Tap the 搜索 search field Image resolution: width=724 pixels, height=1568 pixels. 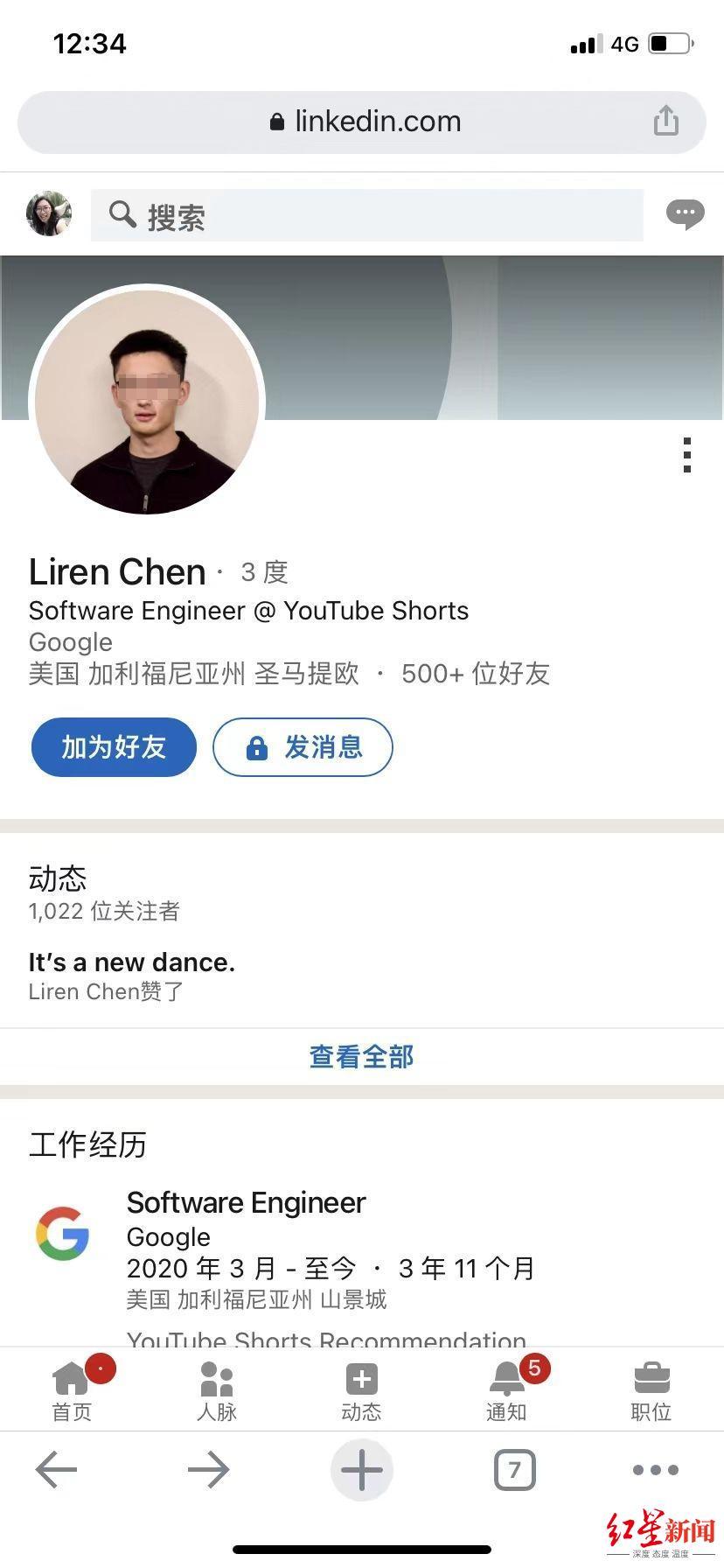coord(367,215)
